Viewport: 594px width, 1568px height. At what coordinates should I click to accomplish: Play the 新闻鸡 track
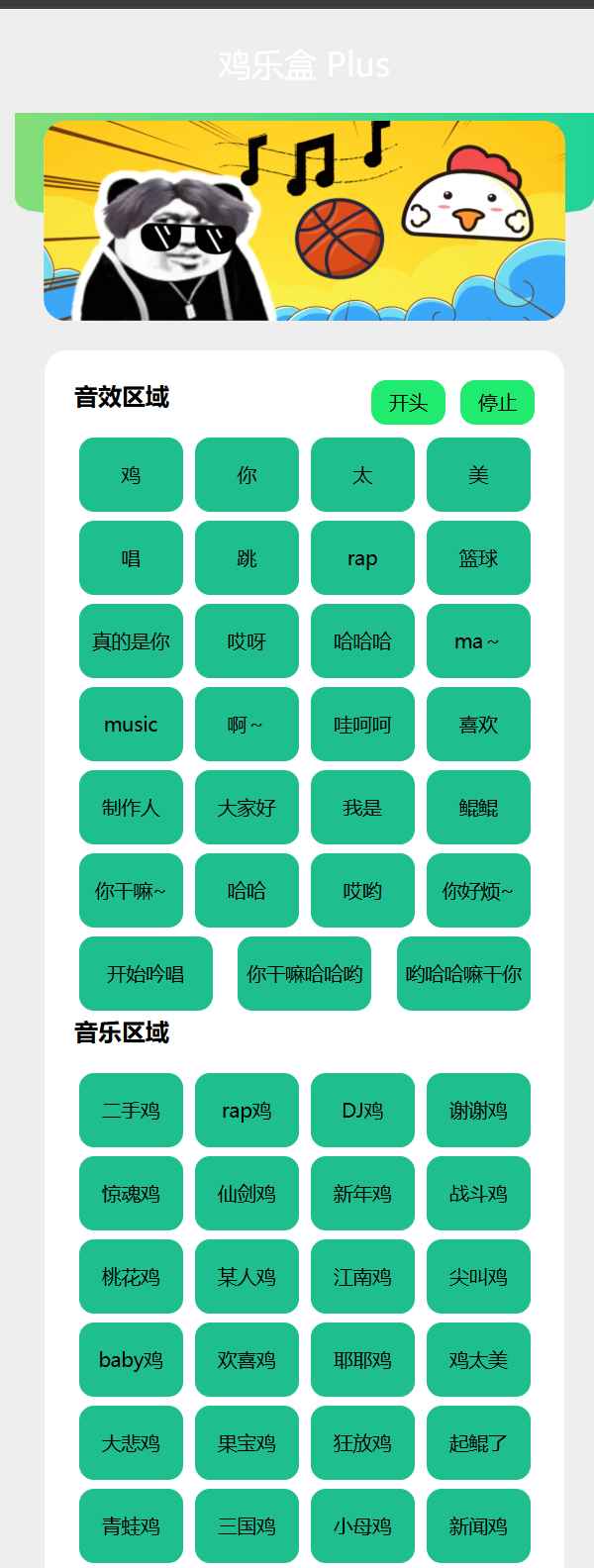[x=478, y=1526]
